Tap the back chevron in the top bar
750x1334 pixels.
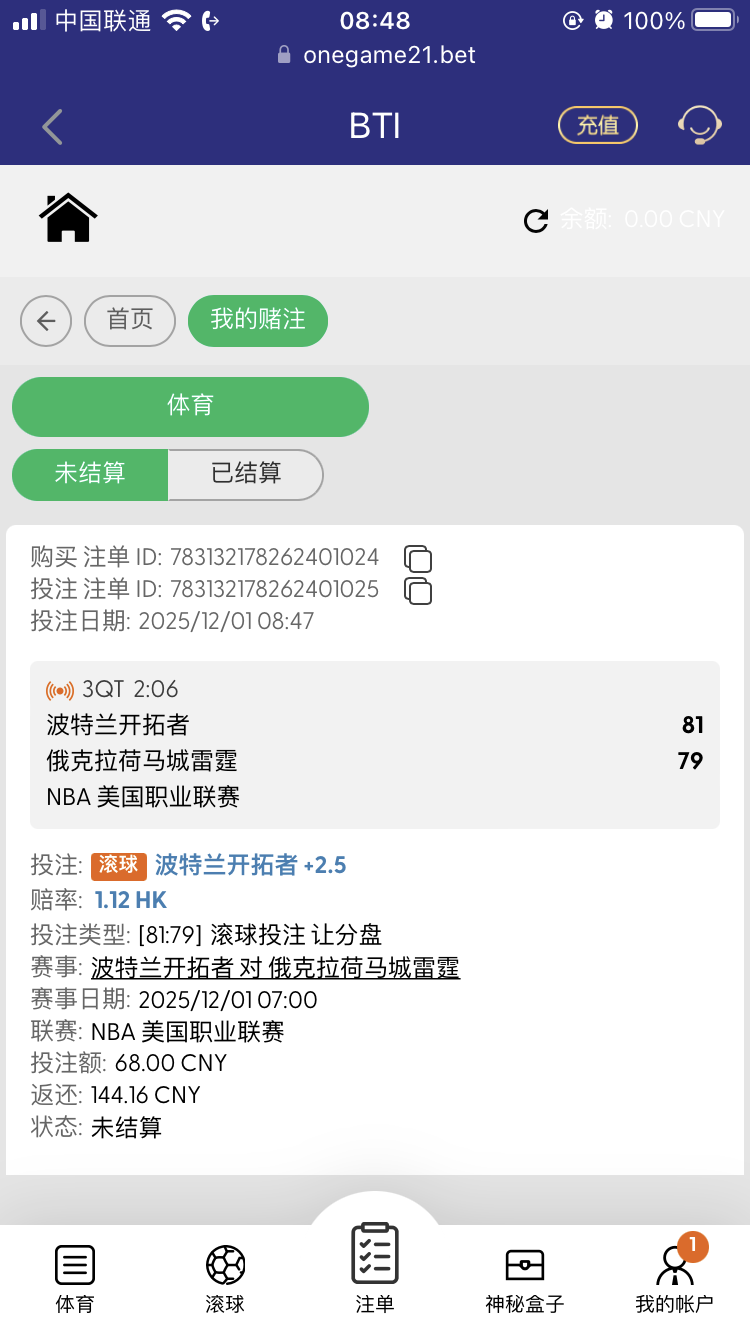pyautogui.click(x=51, y=126)
